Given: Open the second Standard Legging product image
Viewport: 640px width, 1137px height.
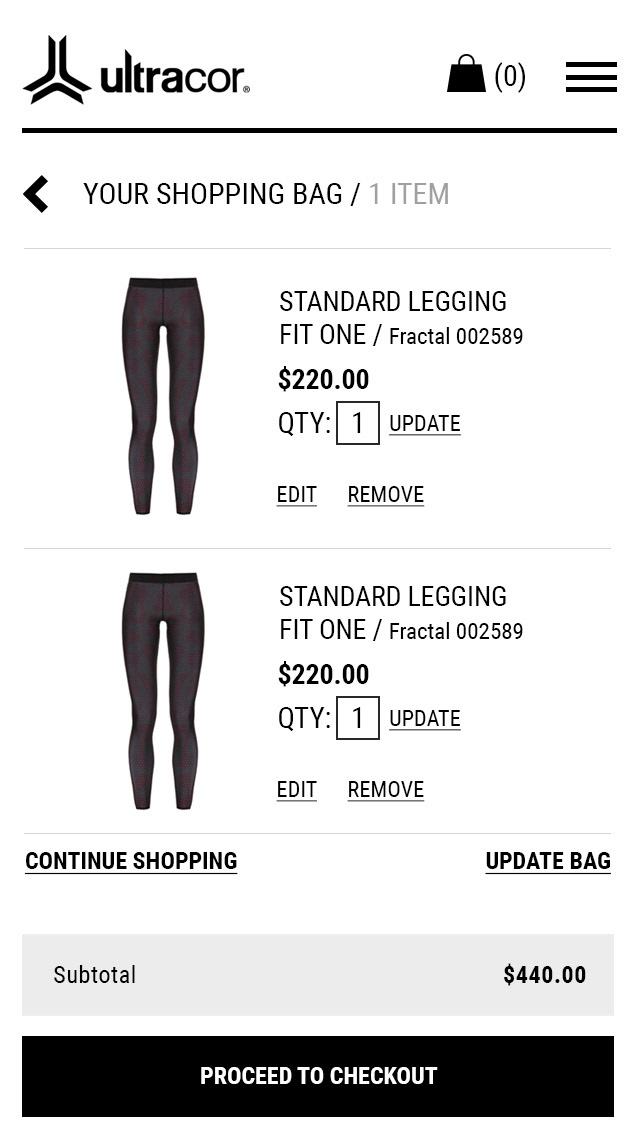Looking at the screenshot, I should (162, 691).
